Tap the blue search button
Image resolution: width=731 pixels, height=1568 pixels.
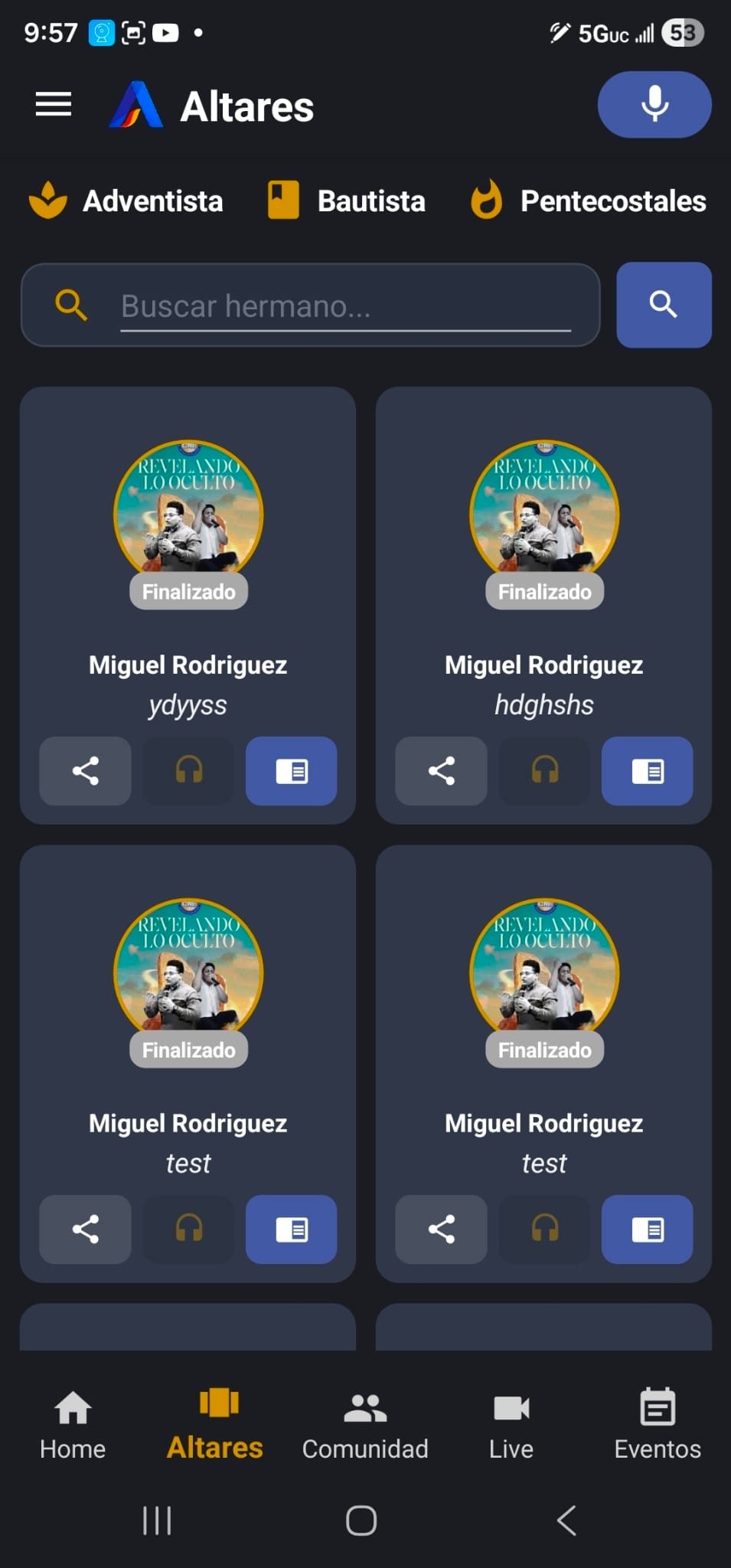pos(664,305)
